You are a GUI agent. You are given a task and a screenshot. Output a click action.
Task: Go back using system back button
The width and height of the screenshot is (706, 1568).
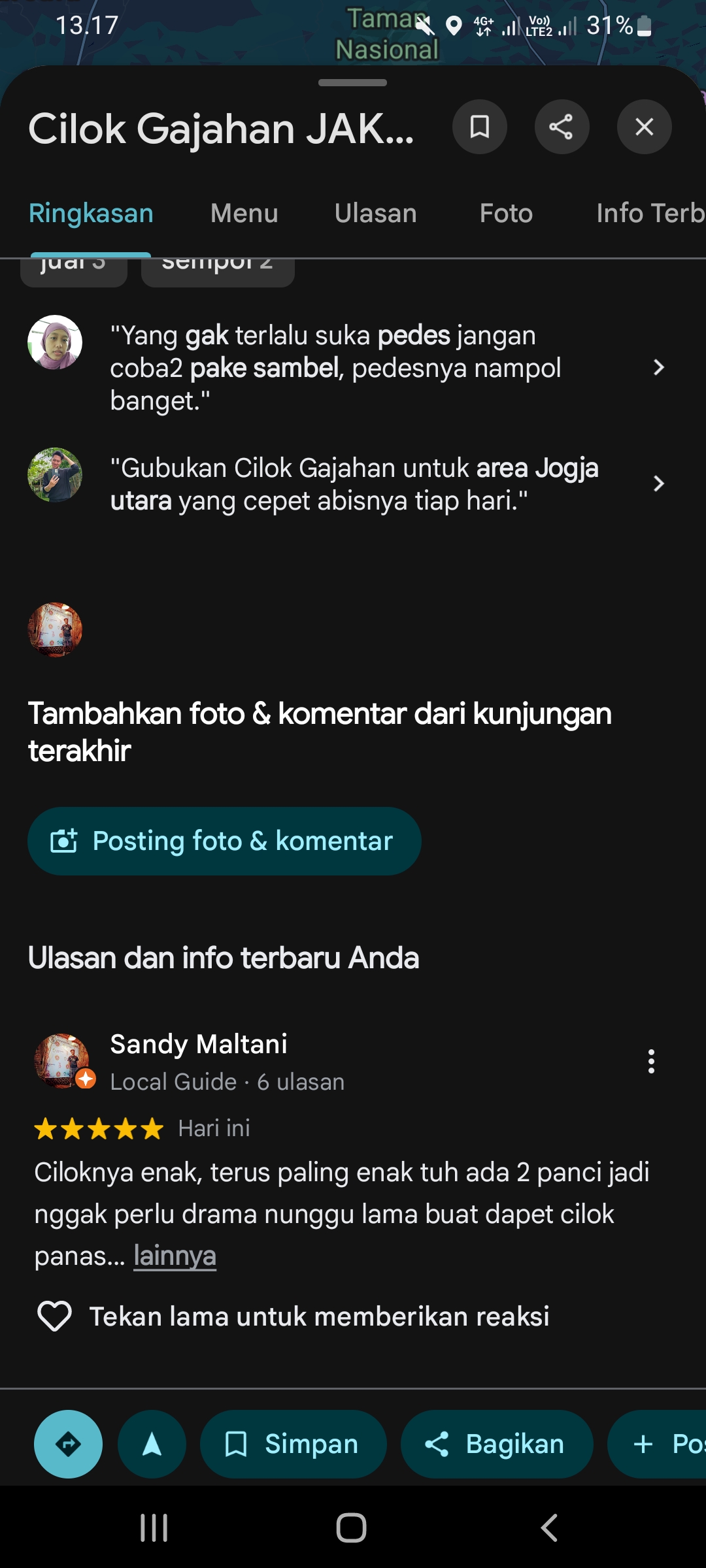point(549,1527)
